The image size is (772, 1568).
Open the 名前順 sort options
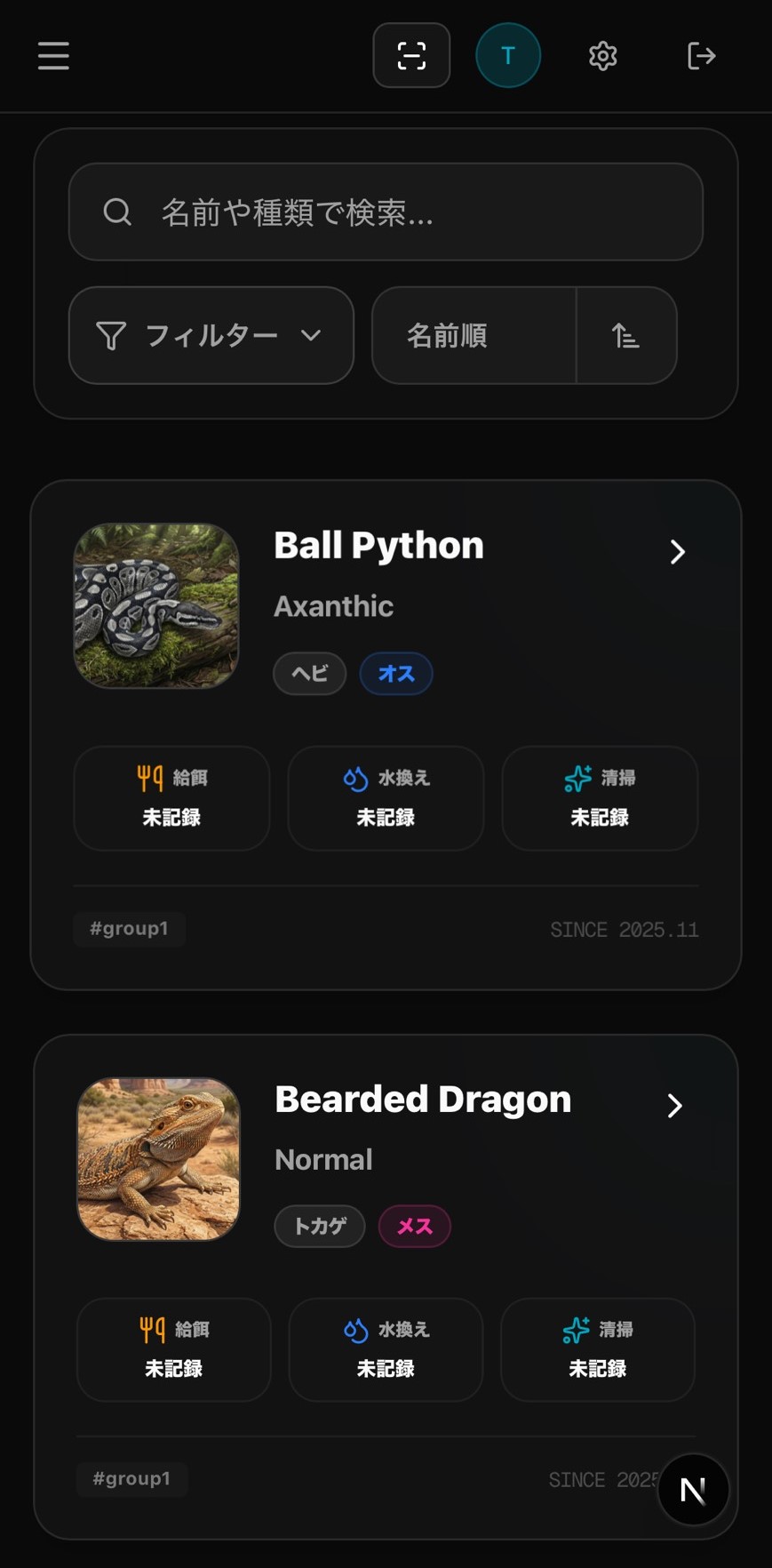[x=473, y=336]
